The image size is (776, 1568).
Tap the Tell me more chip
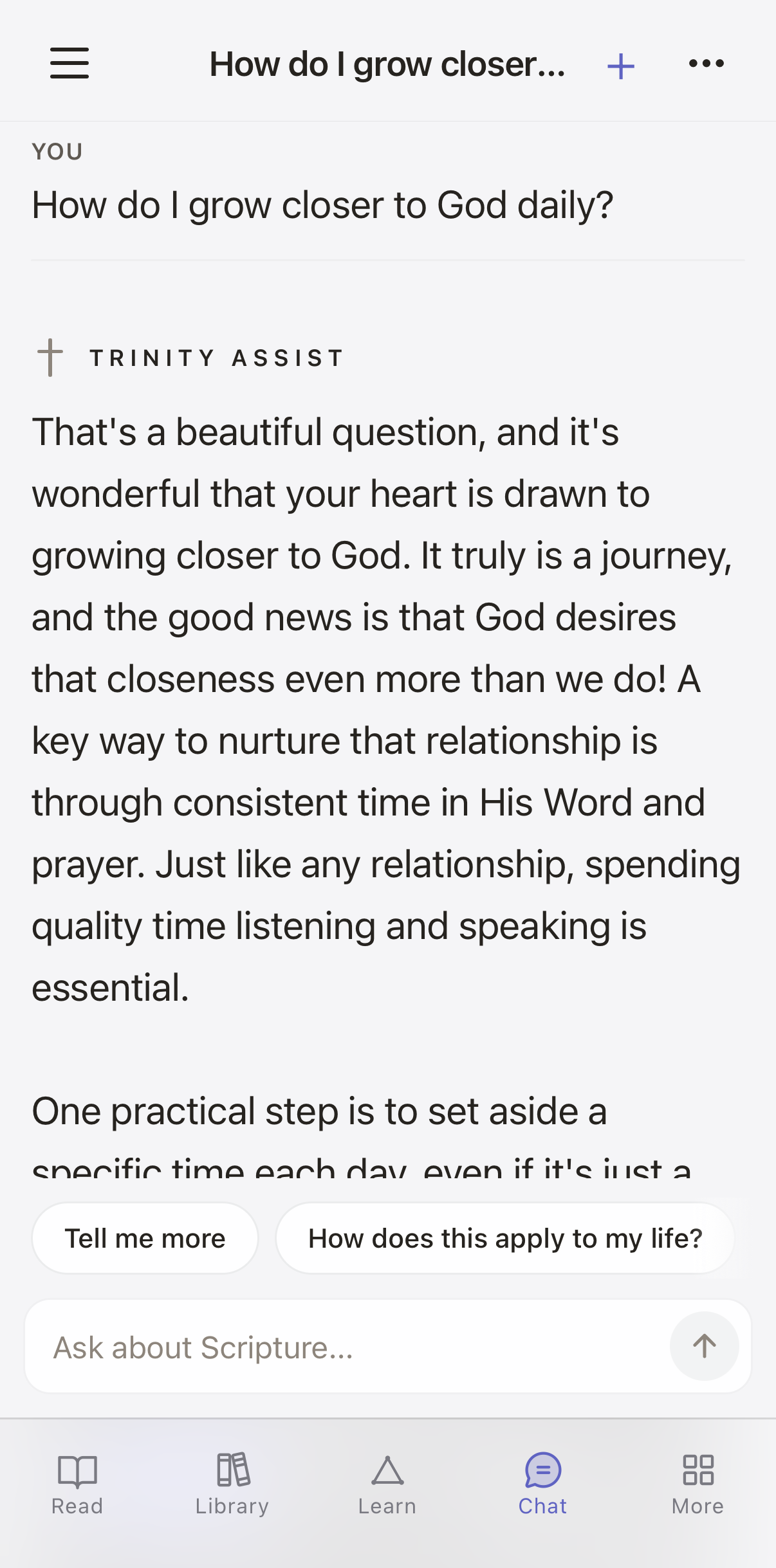(145, 1238)
